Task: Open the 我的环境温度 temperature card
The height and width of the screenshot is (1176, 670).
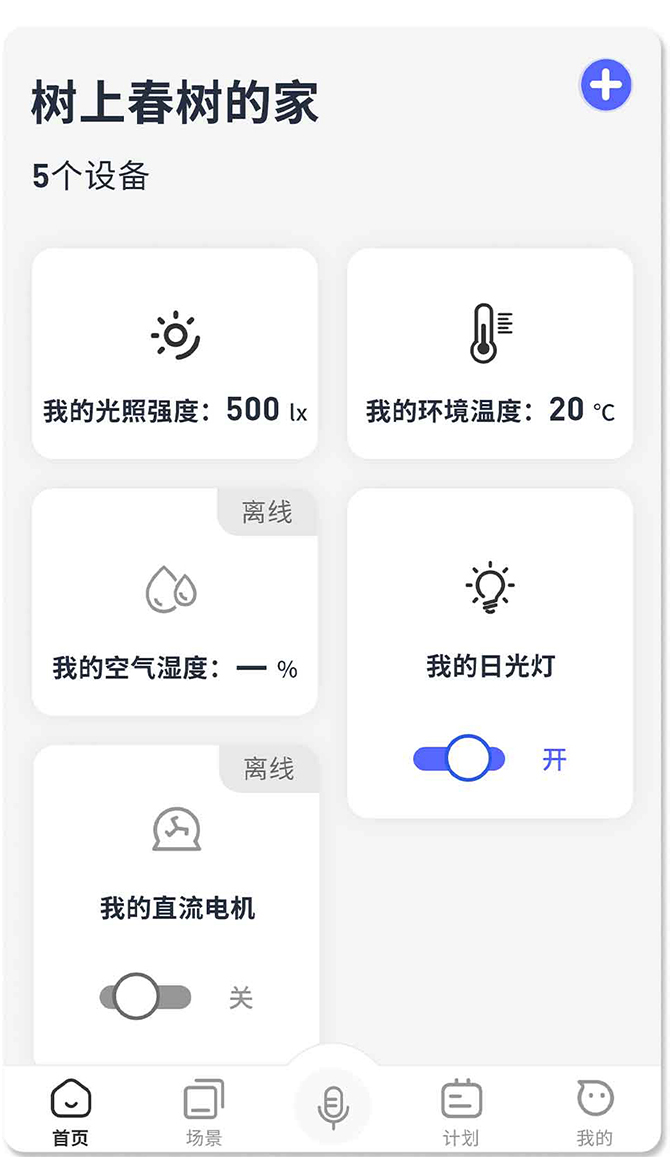Action: (x=490, y=354)
